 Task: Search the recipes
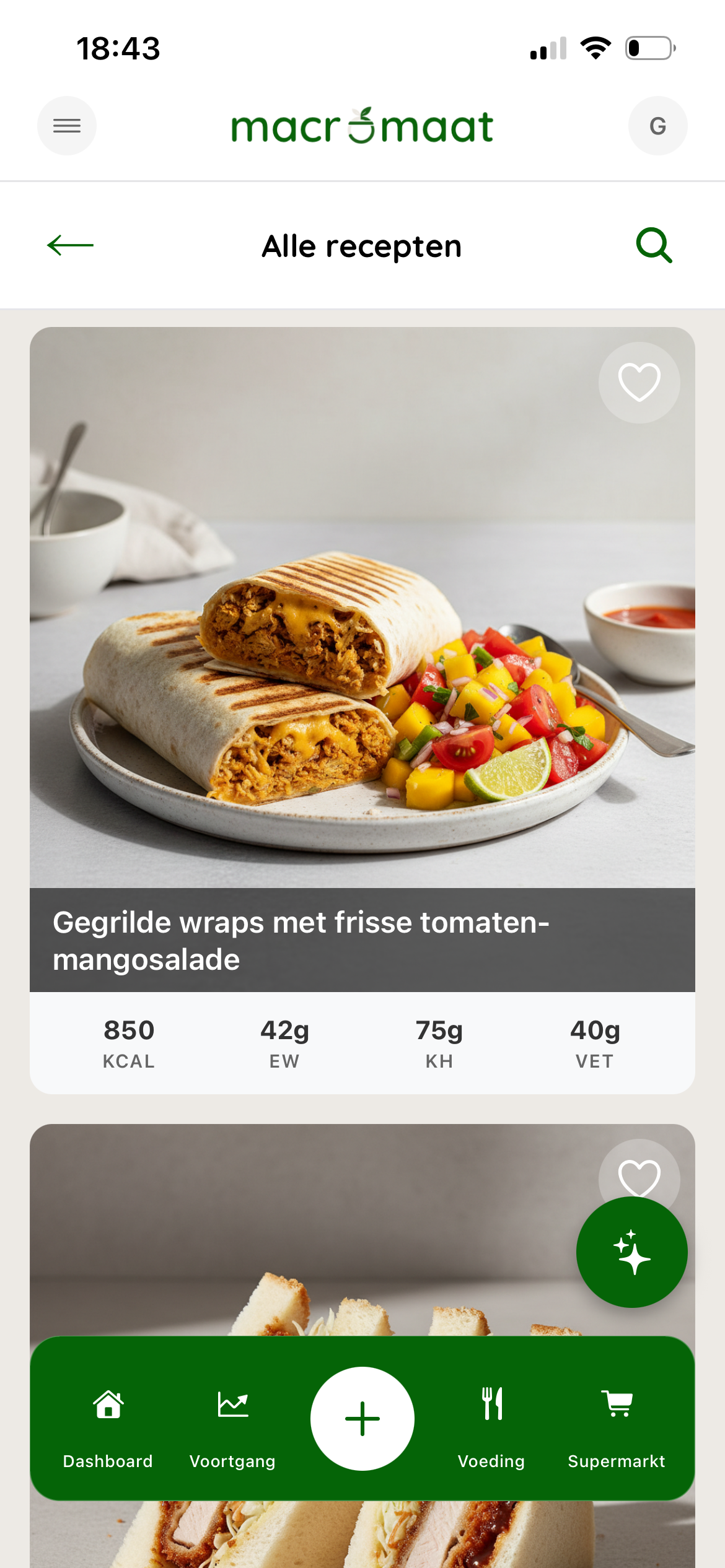tap(654, 245)
